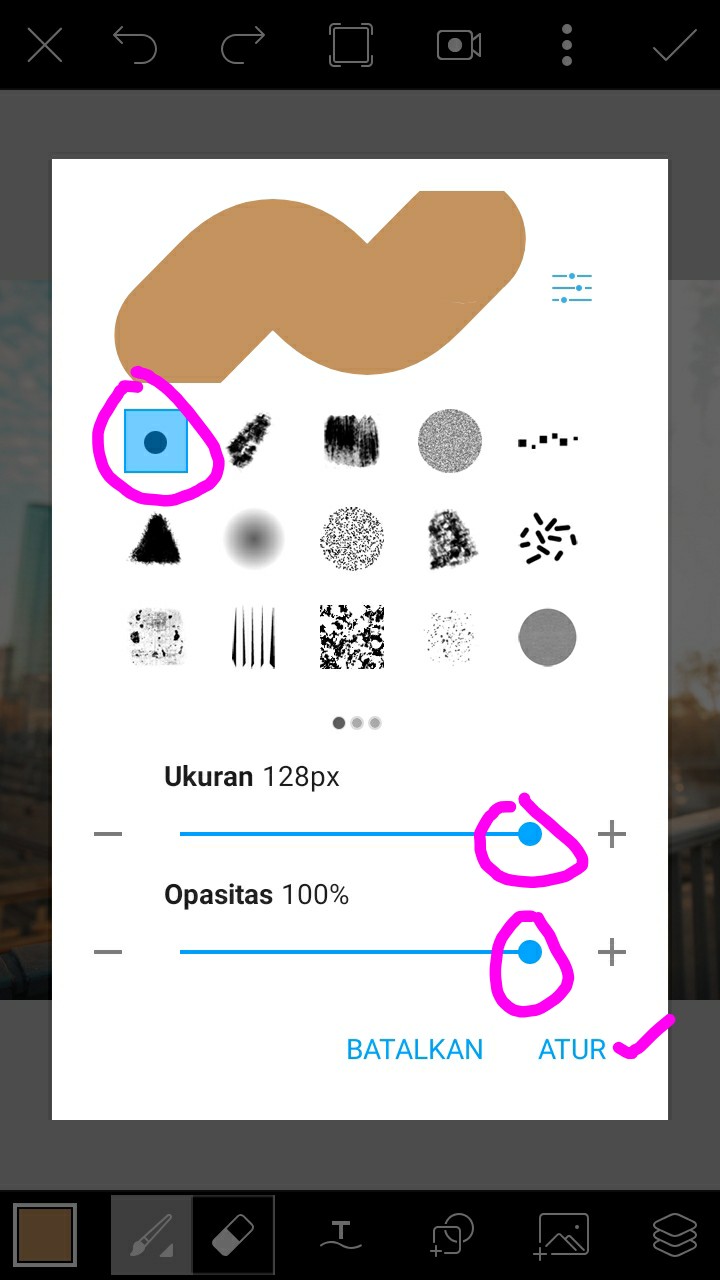Image resolution: width=720 pixels, height=1280 pixels.
Task: Open the layers panel
Action: (675, 1235)
